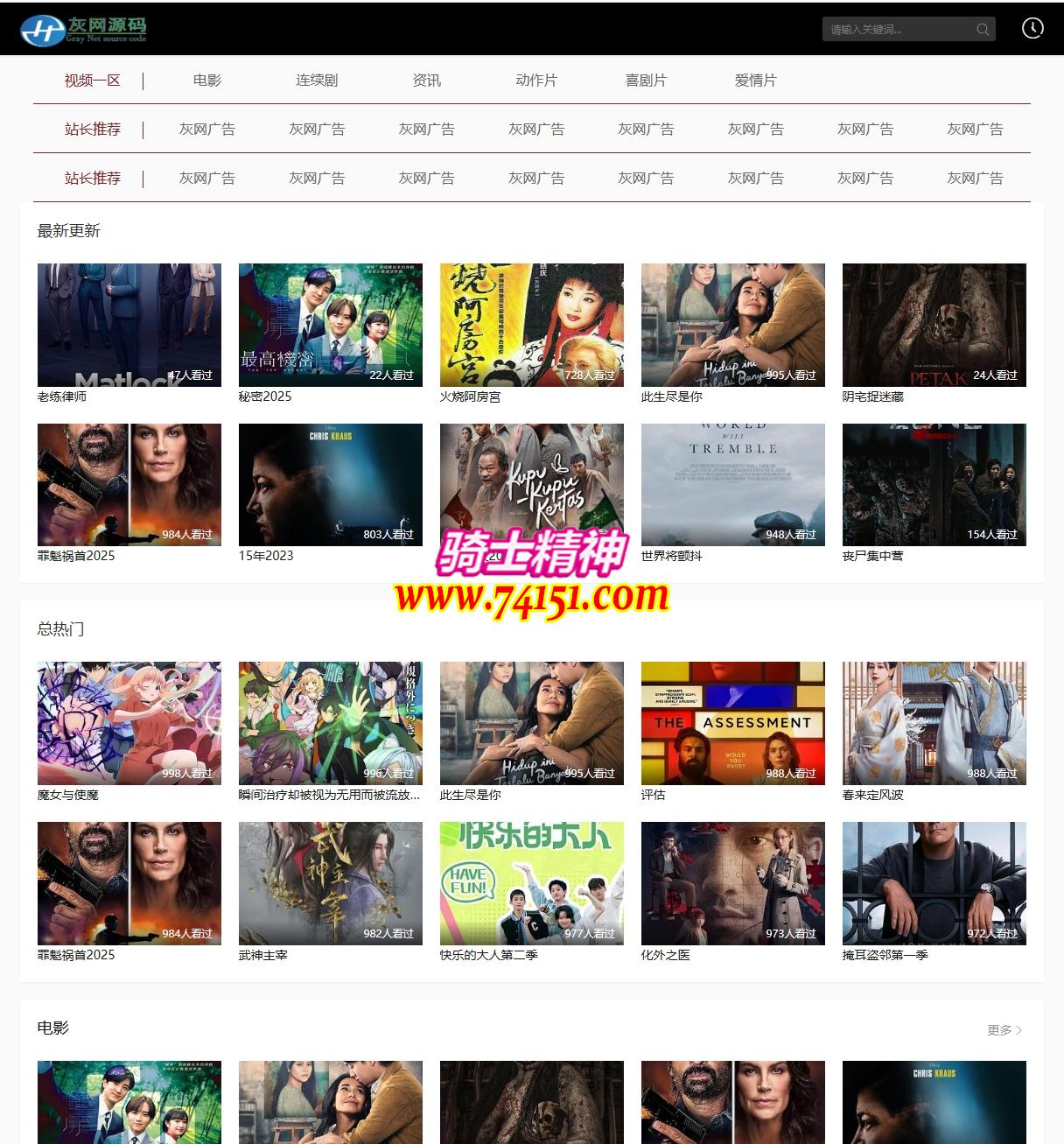Tap the keyword search field

pyautogui.click(x=897, y=30)
